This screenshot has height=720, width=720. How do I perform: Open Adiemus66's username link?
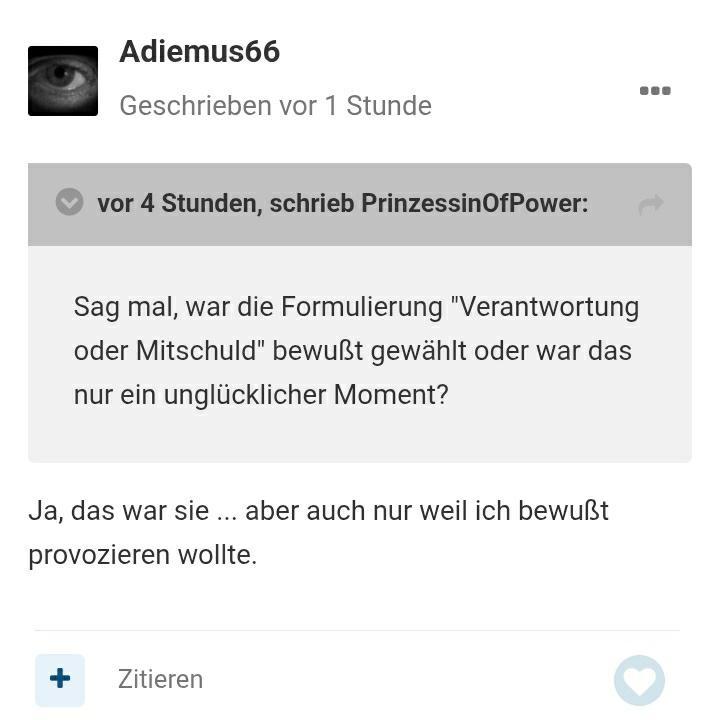(199, 52)
